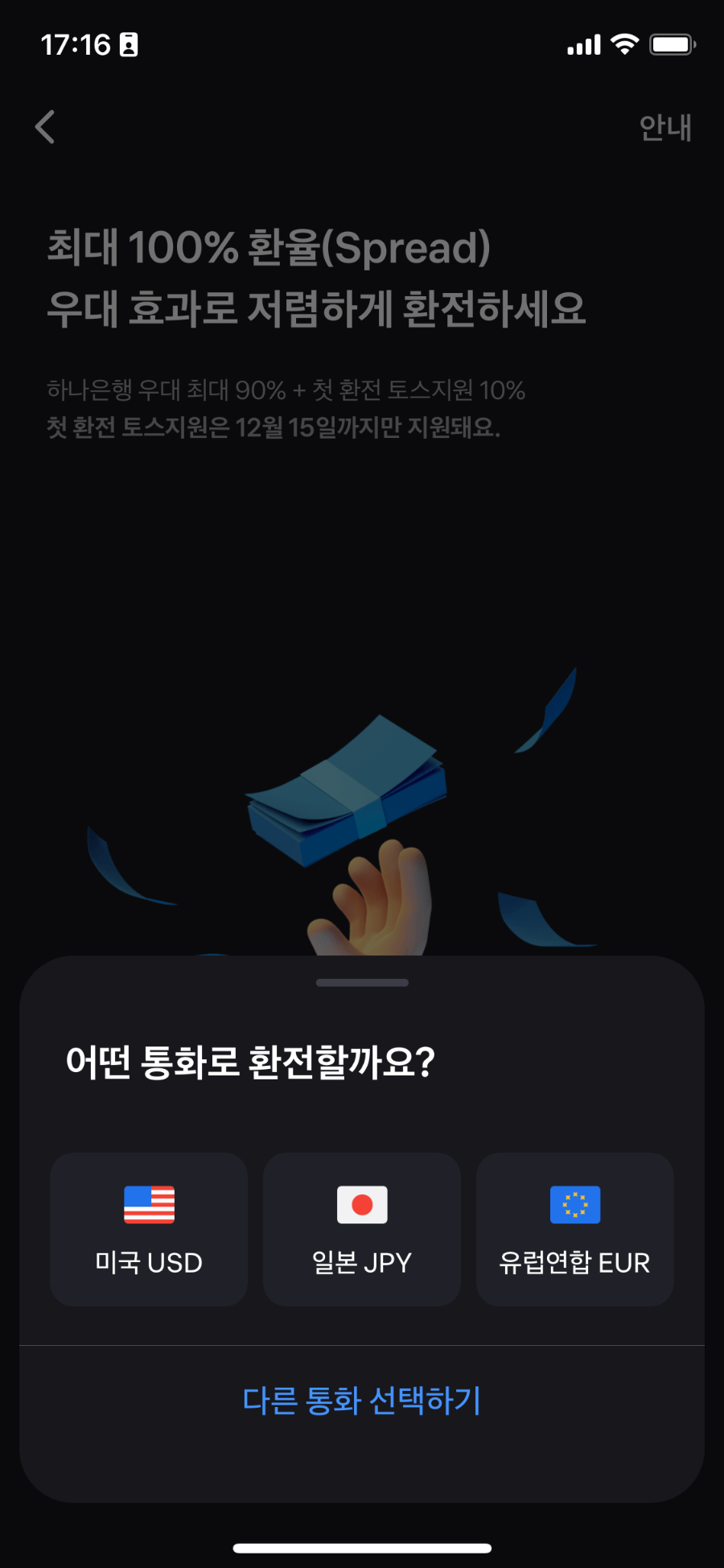Tap the Japan flag icon

point(361,1205)
